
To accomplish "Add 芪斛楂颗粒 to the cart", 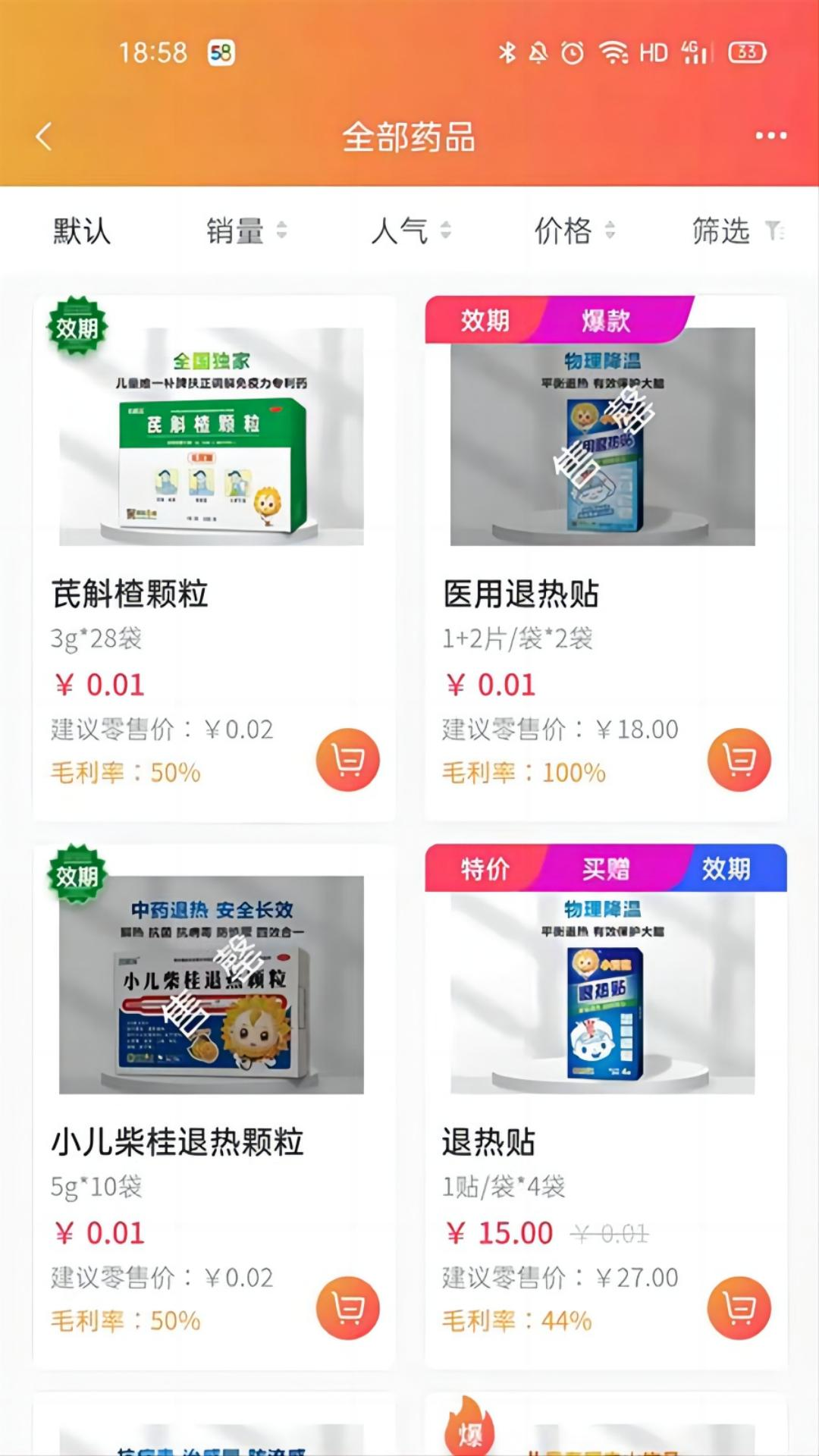I will coord(348,760).
